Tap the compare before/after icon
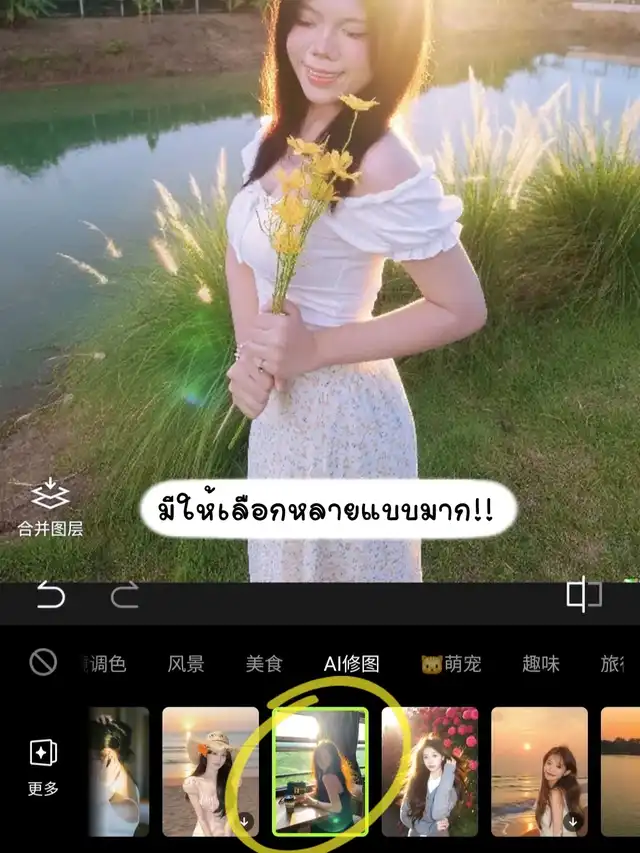 (x=583, y=595)
